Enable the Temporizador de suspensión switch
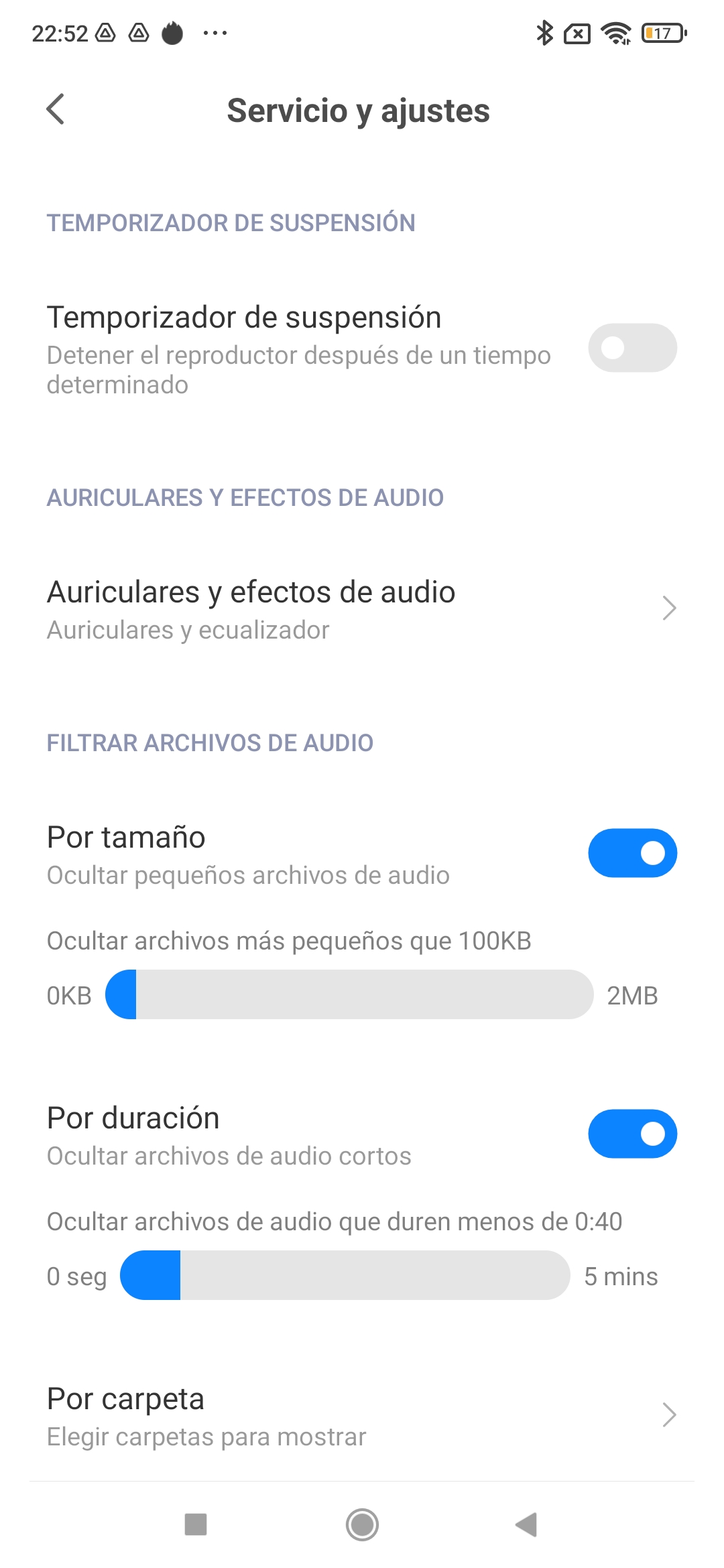Image resolution: width=724 pixels, height=1568 pixels. (632, 348)
